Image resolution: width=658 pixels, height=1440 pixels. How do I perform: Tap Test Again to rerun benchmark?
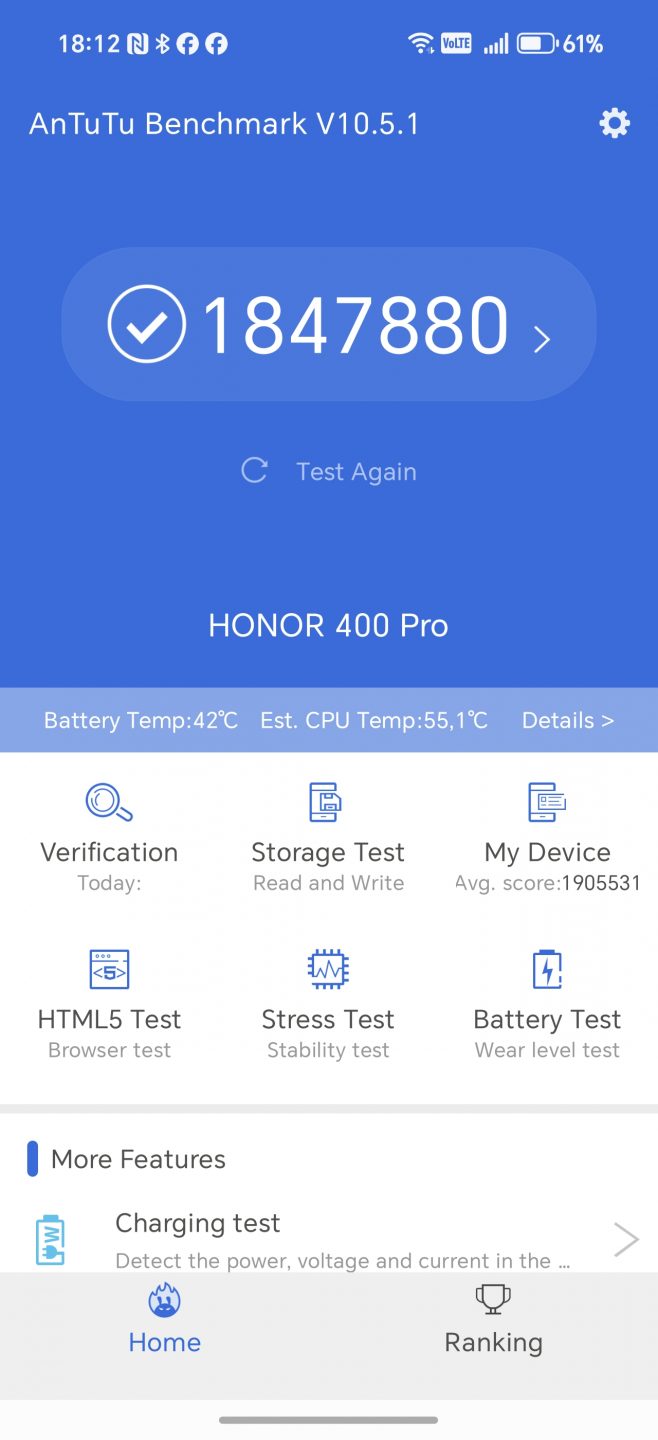[330, 471]
